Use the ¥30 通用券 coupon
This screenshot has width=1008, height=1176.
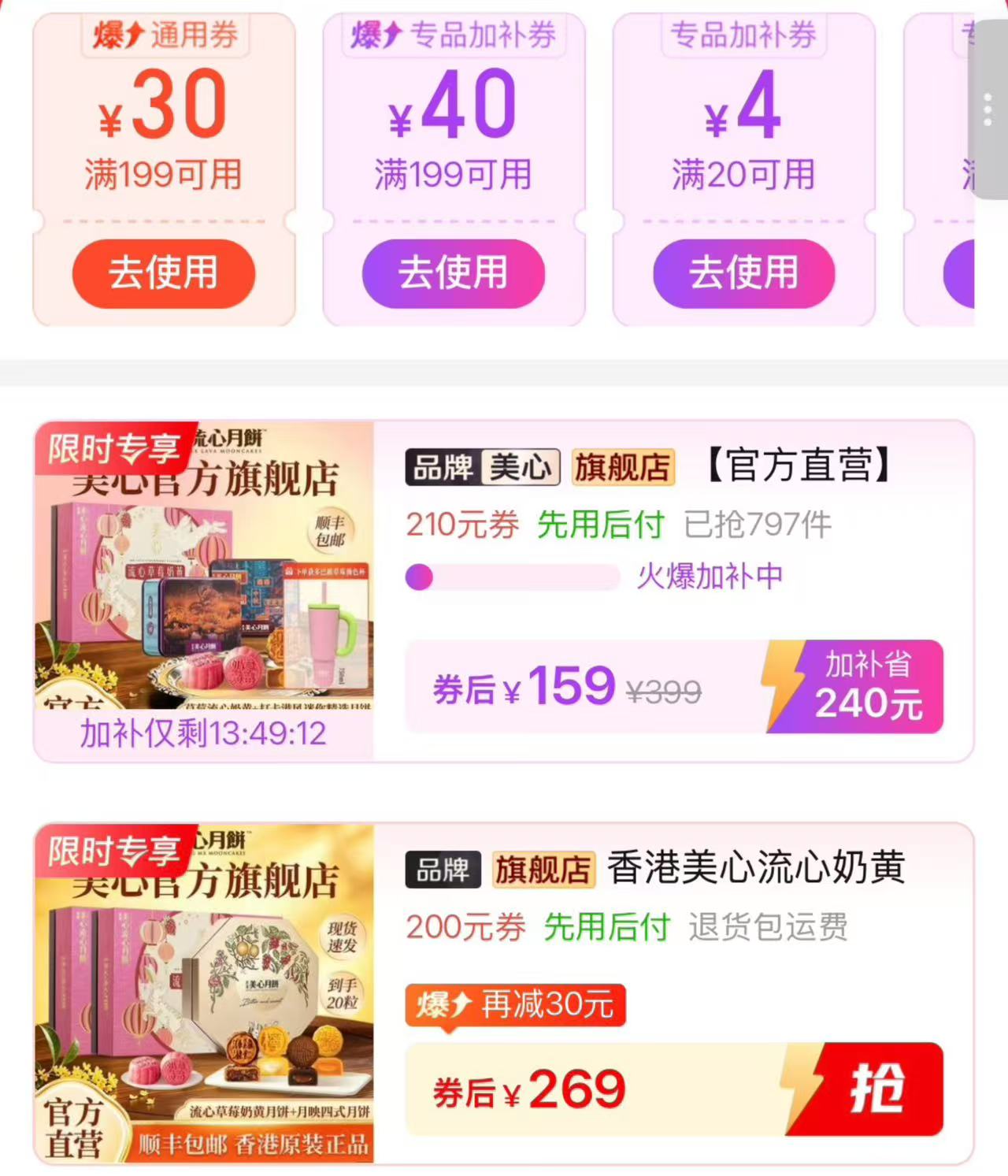(164, 273)
